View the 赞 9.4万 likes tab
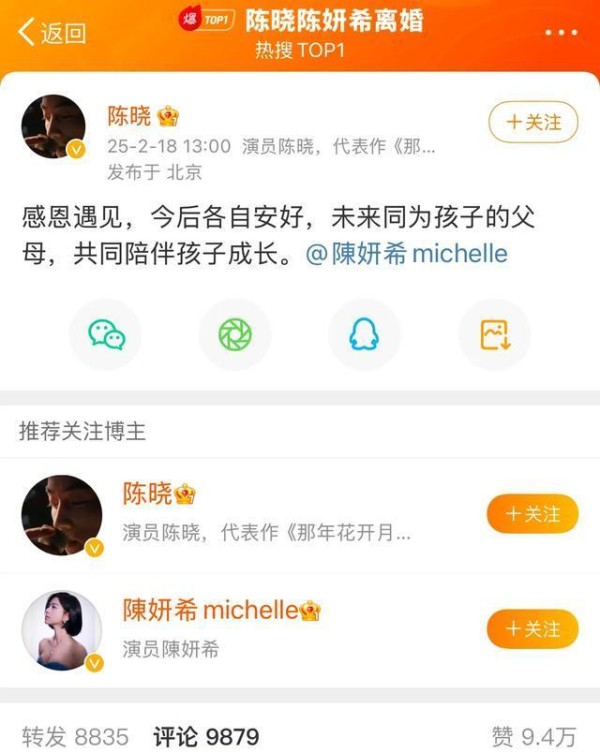The image size is (600, 752). [x=533, y=737]
